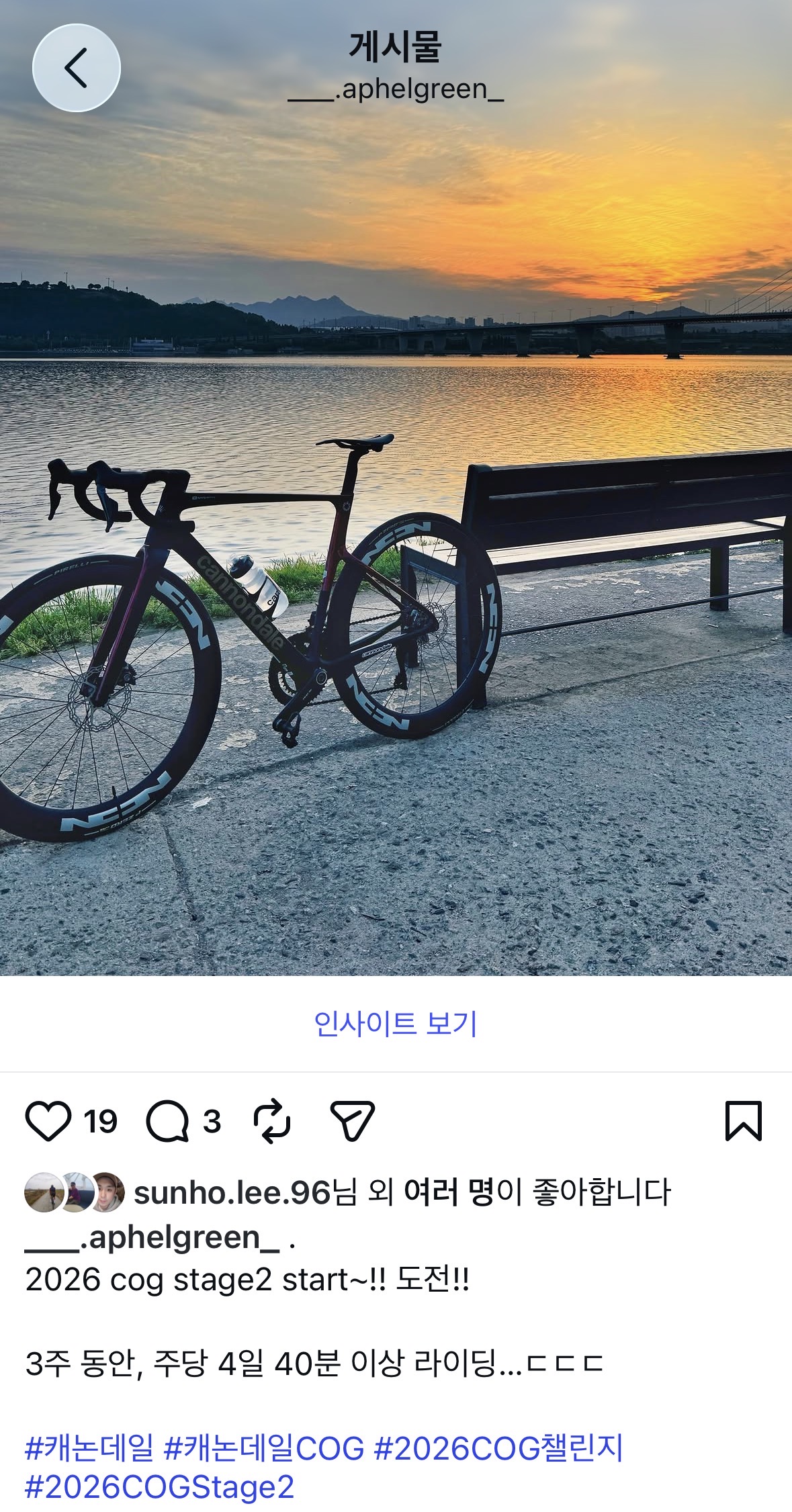Like the post with the heart icon
Image resolution: width=792 pixels, height=1512 pixels.
coord(48,1121)
